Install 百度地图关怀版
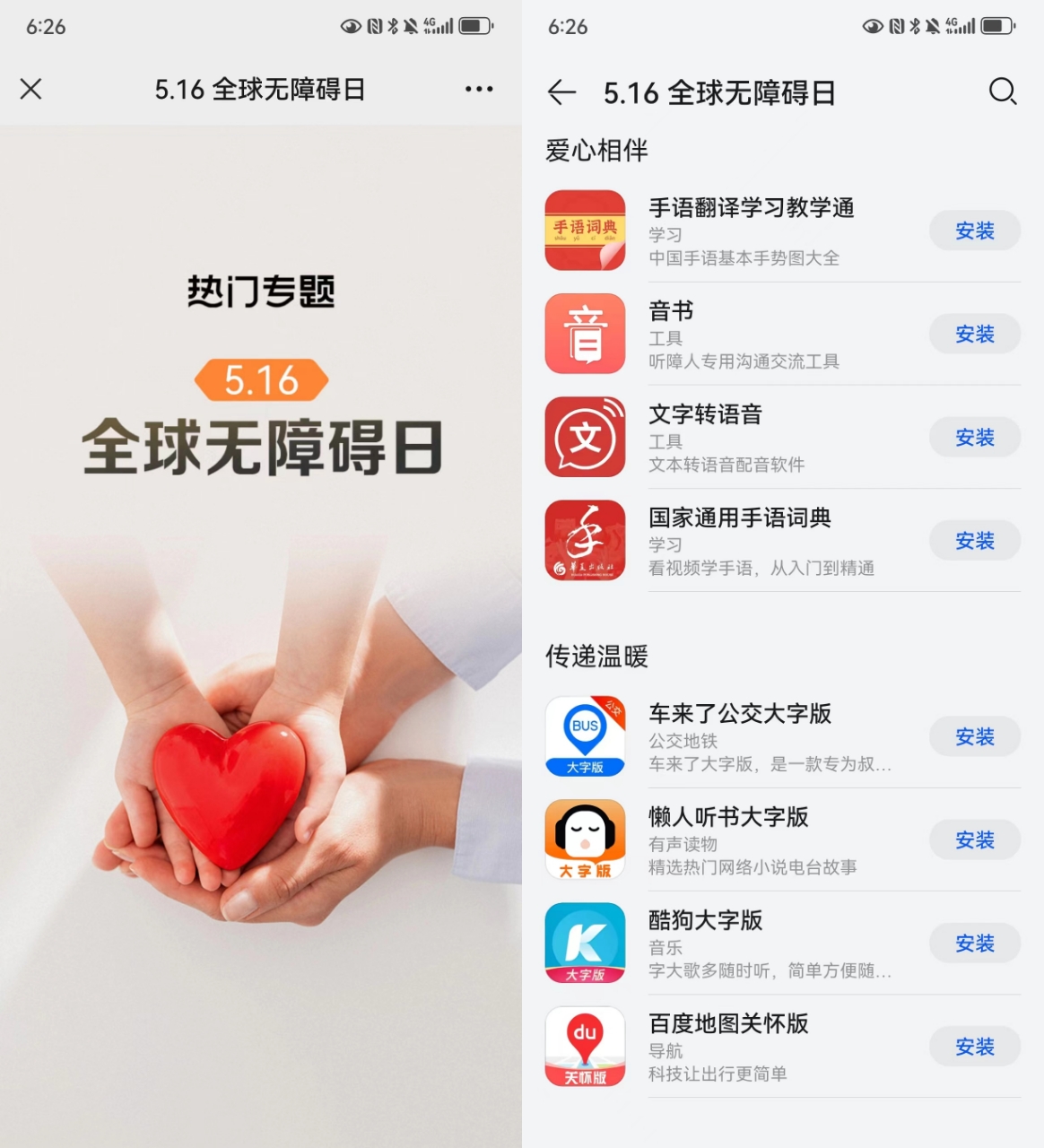 click(x=974, y=1047)
